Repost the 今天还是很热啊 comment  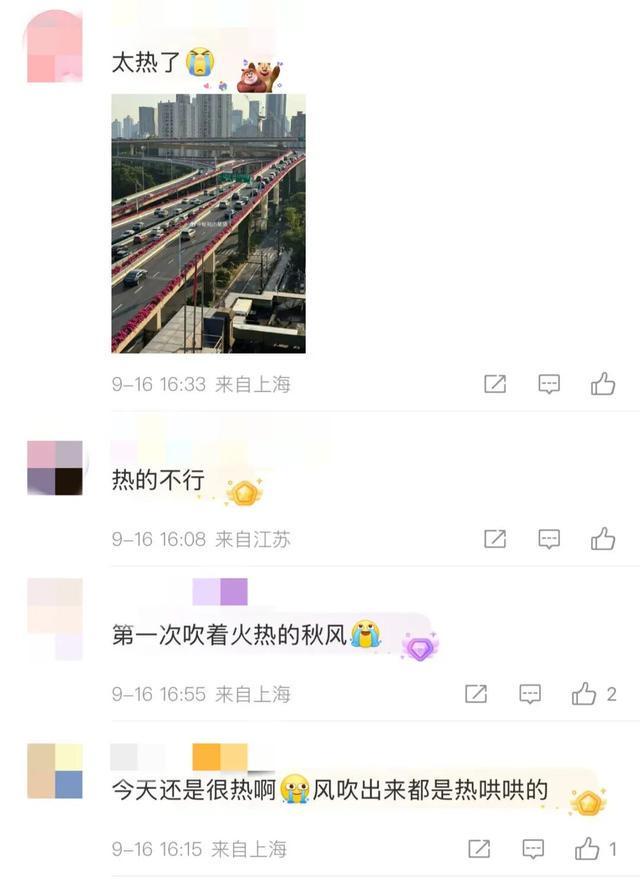pos(480,849)
